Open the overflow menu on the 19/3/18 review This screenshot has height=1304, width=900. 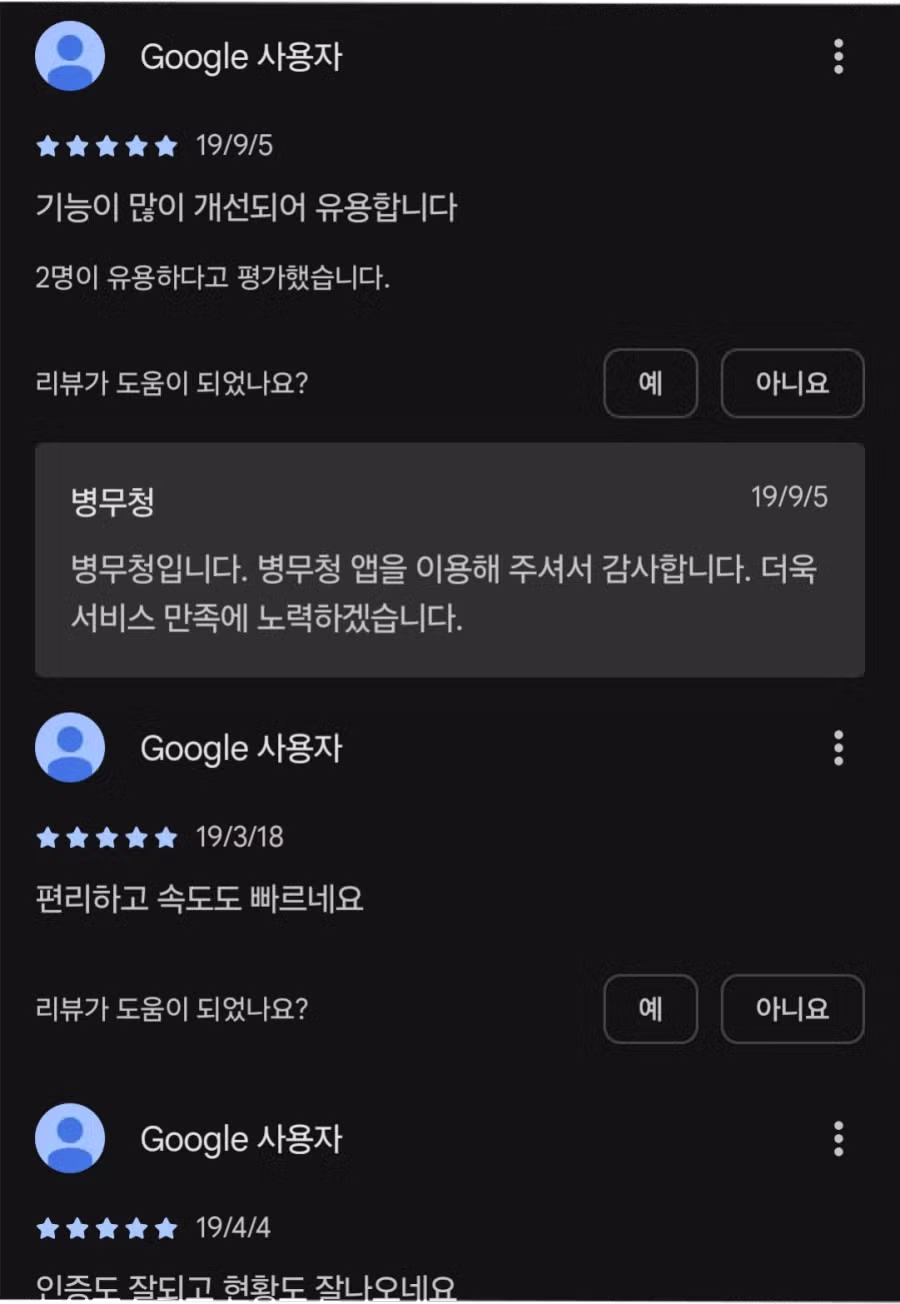click(x=838, y=748)
